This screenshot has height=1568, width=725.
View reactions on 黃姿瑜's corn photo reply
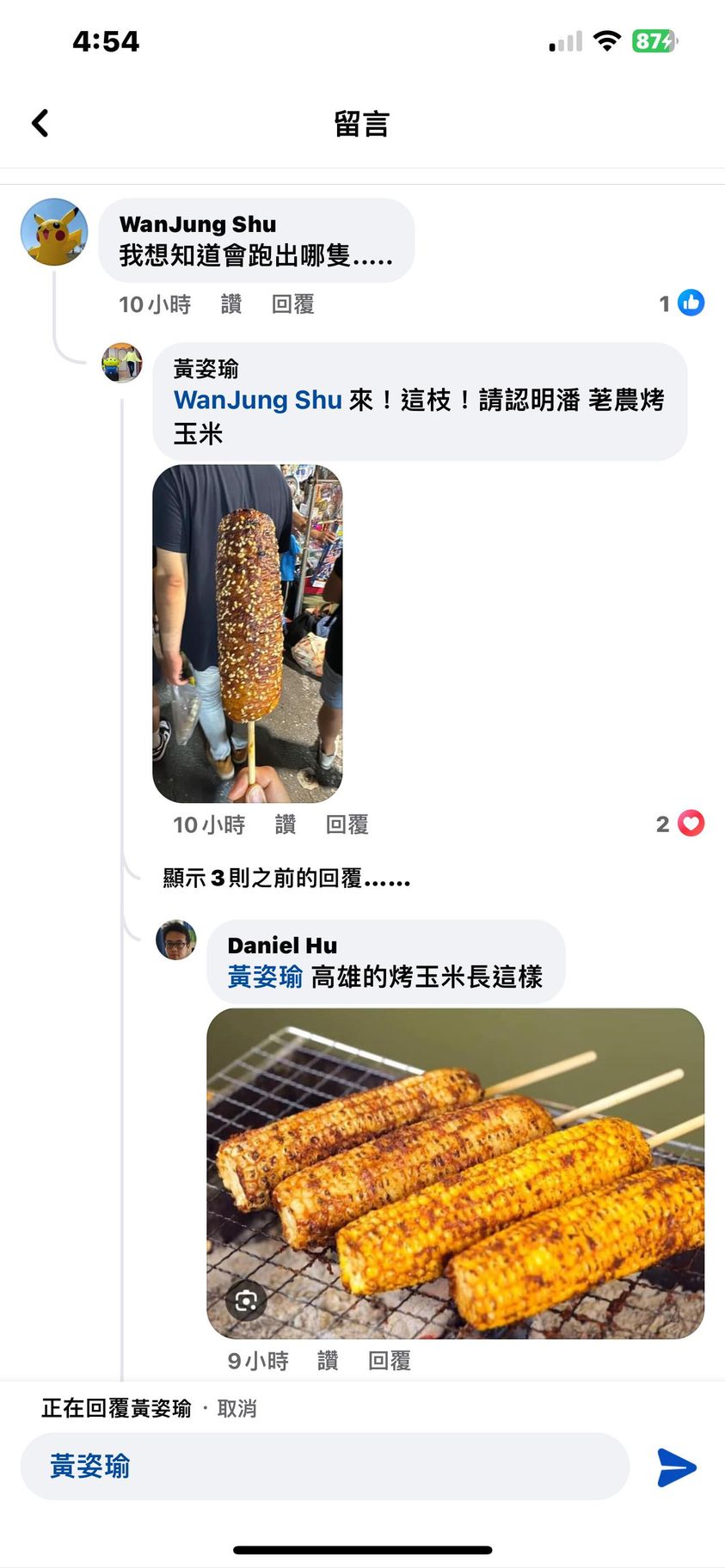coord(680,824)
